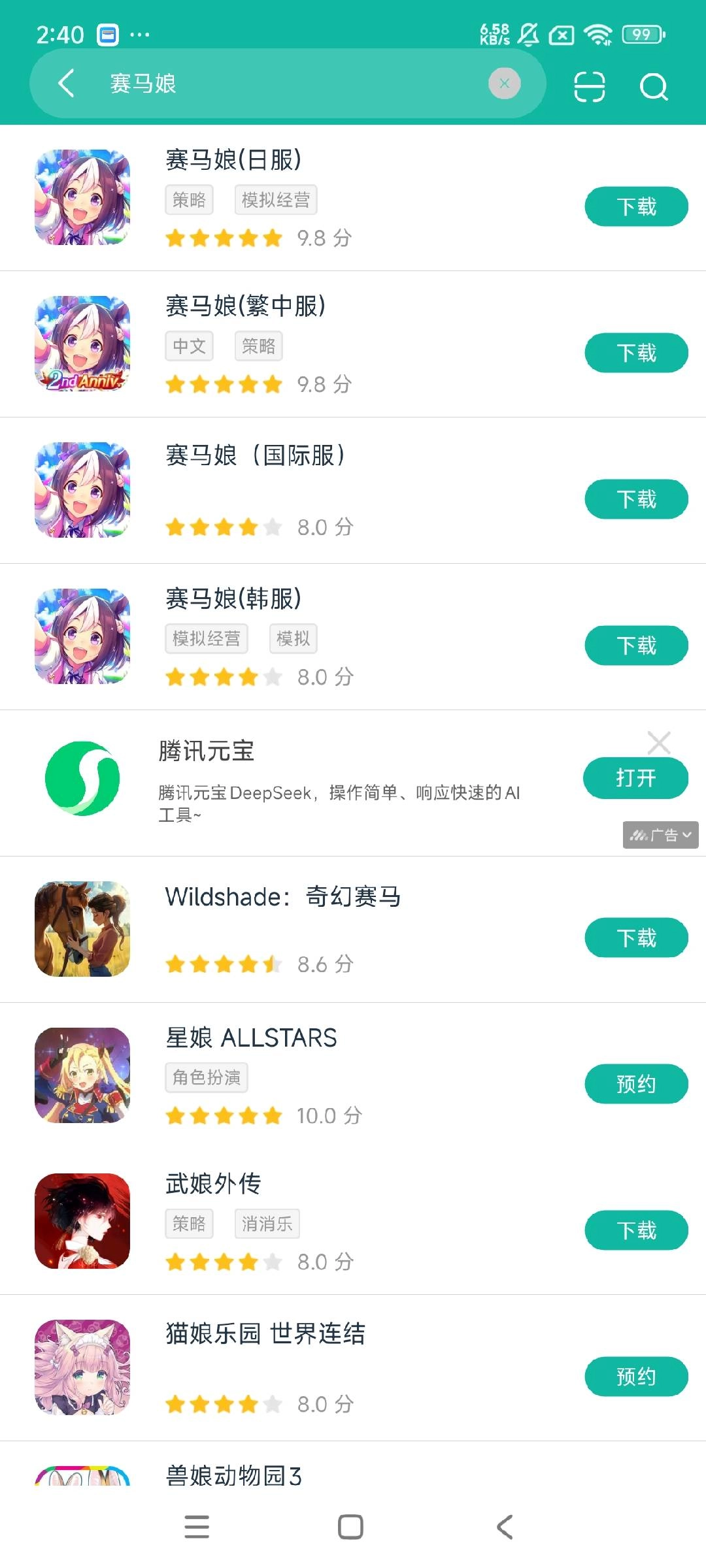Viewport: 706px width, 1568px height.
Task: Reserve 星娘 ALLSTARS
Action: point(635,1085)
